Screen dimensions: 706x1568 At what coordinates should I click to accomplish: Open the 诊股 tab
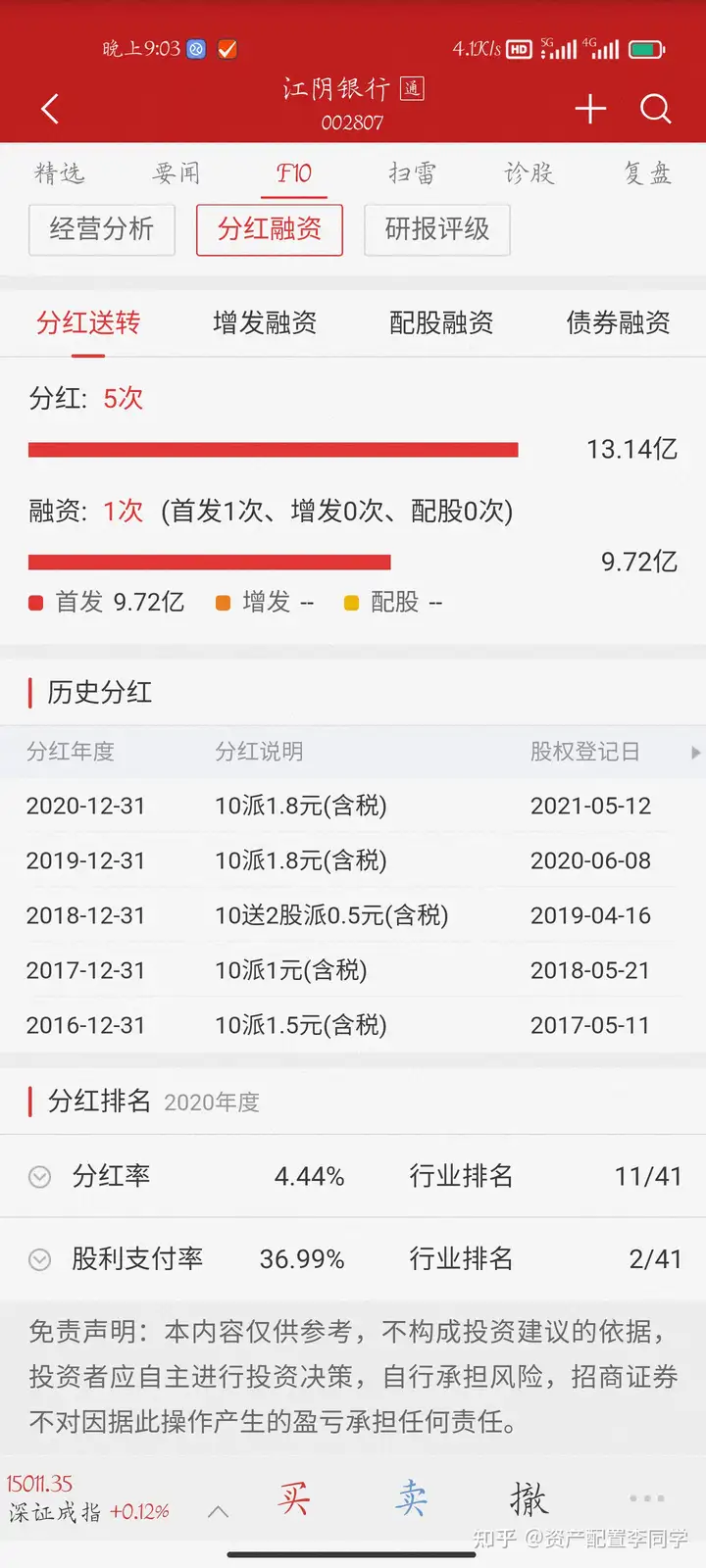tap(529, 173)
